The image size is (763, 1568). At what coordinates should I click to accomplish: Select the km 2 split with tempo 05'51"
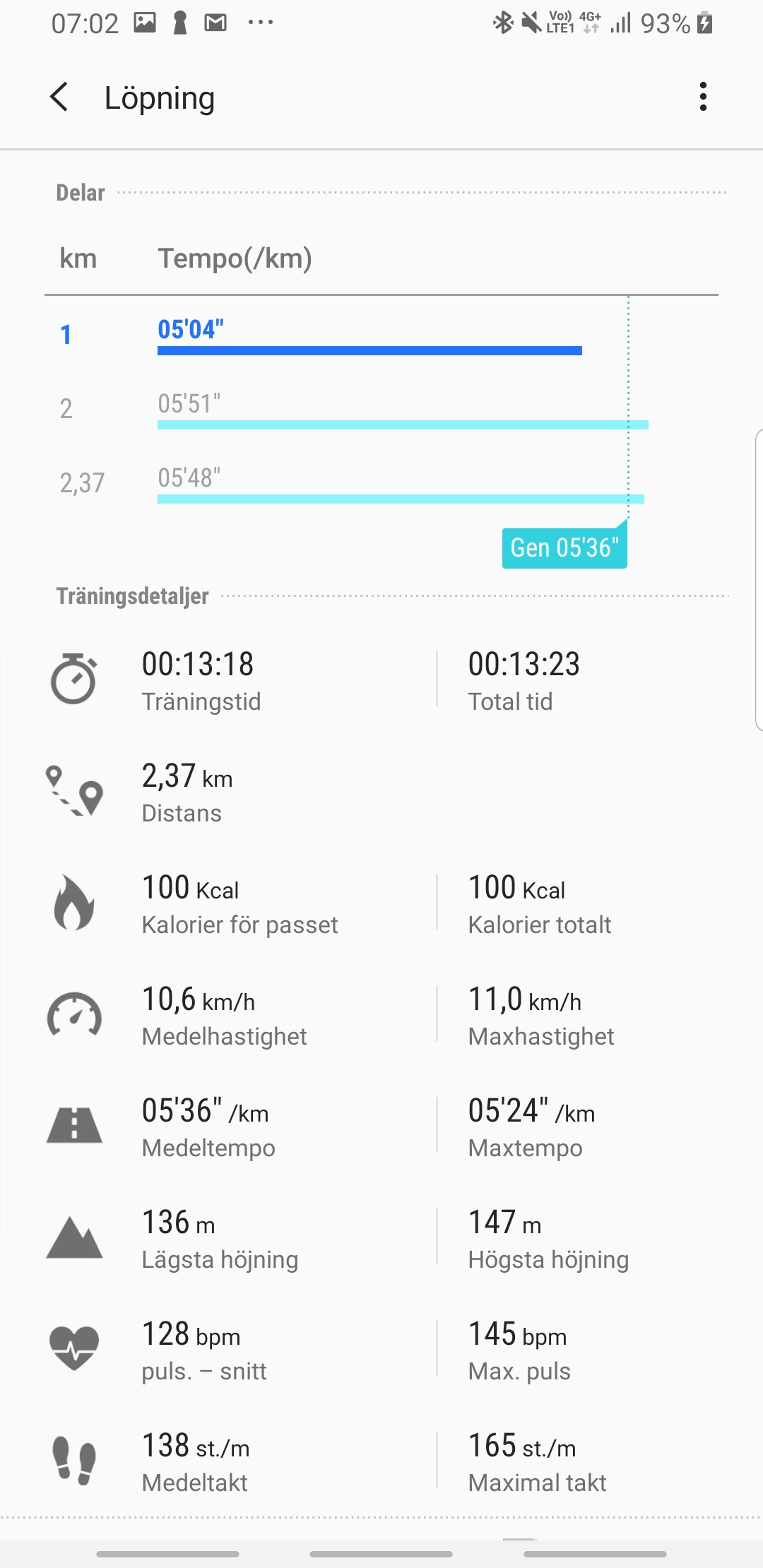point(381,410)
